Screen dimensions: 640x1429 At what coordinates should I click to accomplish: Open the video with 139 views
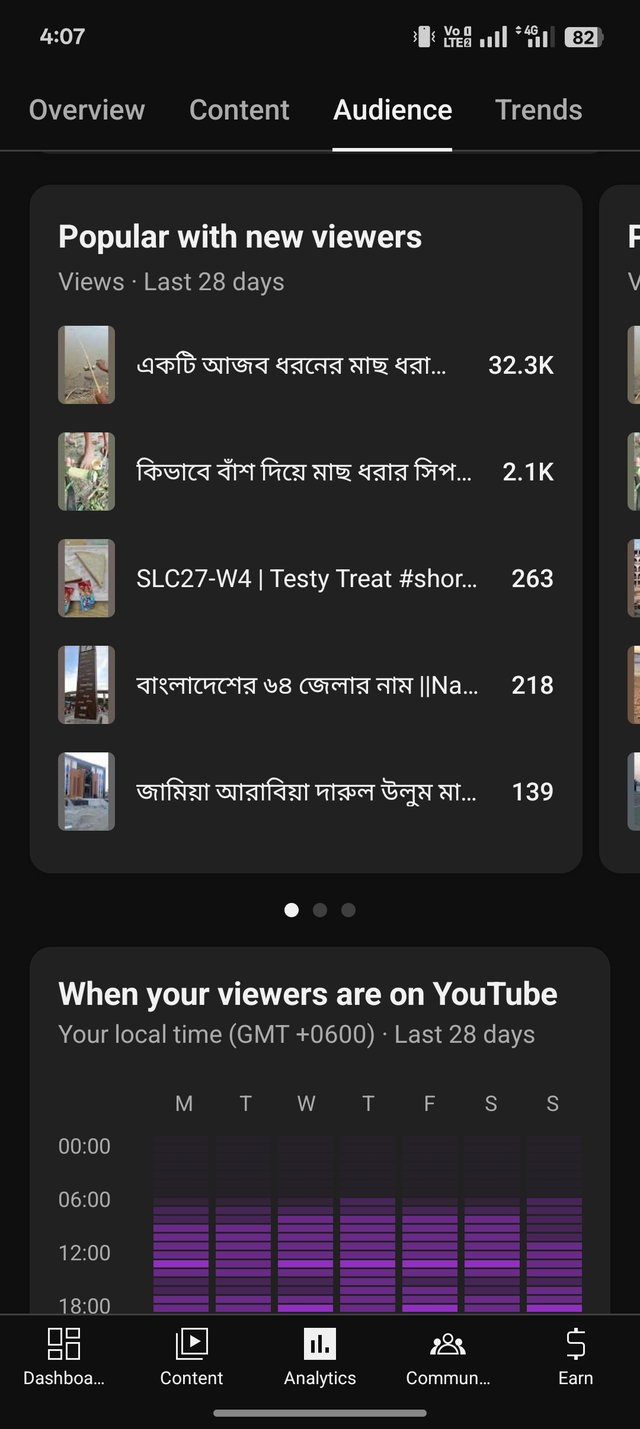(x=305, y=792)
